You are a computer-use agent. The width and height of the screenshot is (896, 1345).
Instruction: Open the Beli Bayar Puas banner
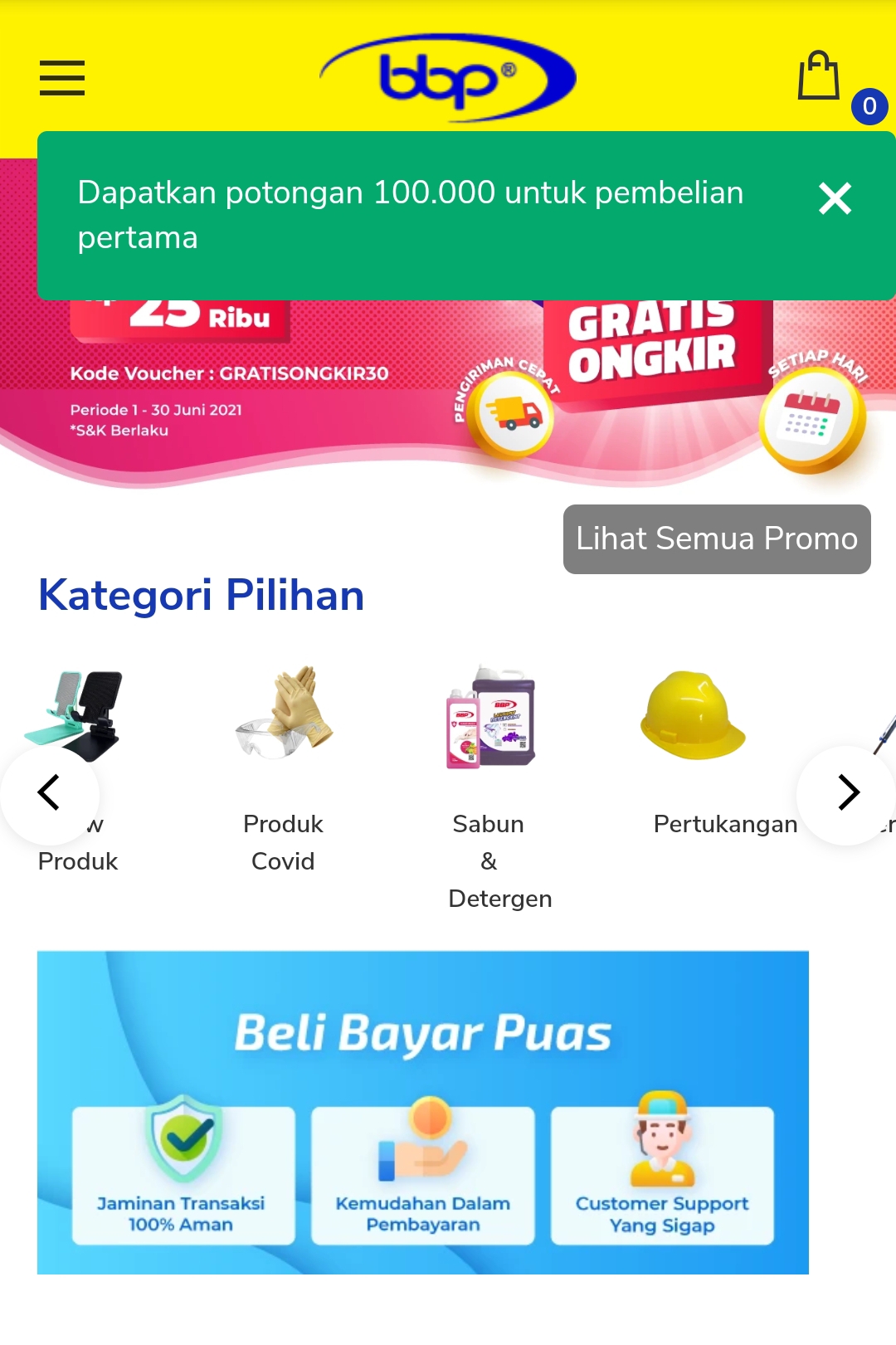pos(423,1112)
